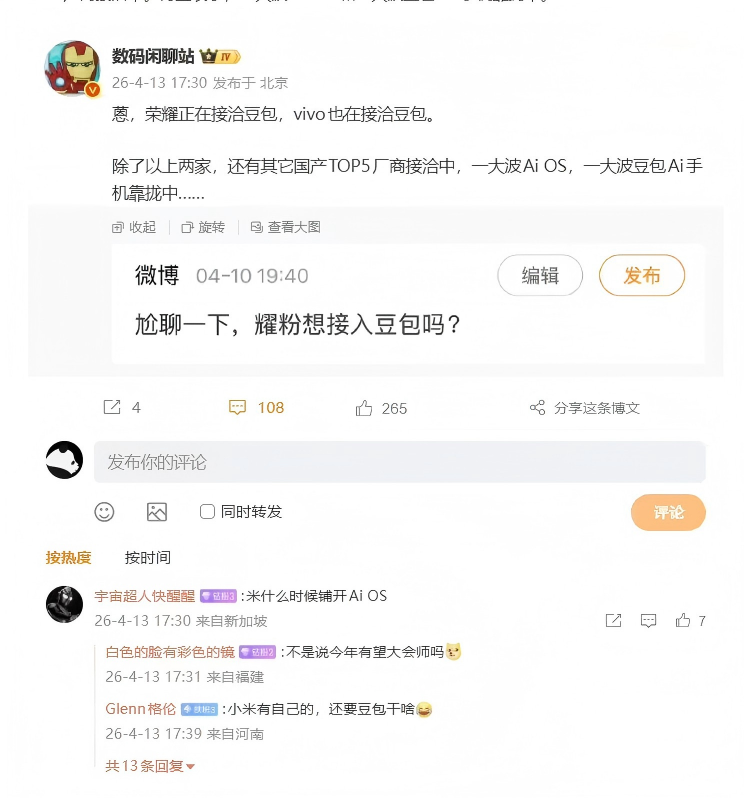Sort comments by 按时间

coord(147,557)
